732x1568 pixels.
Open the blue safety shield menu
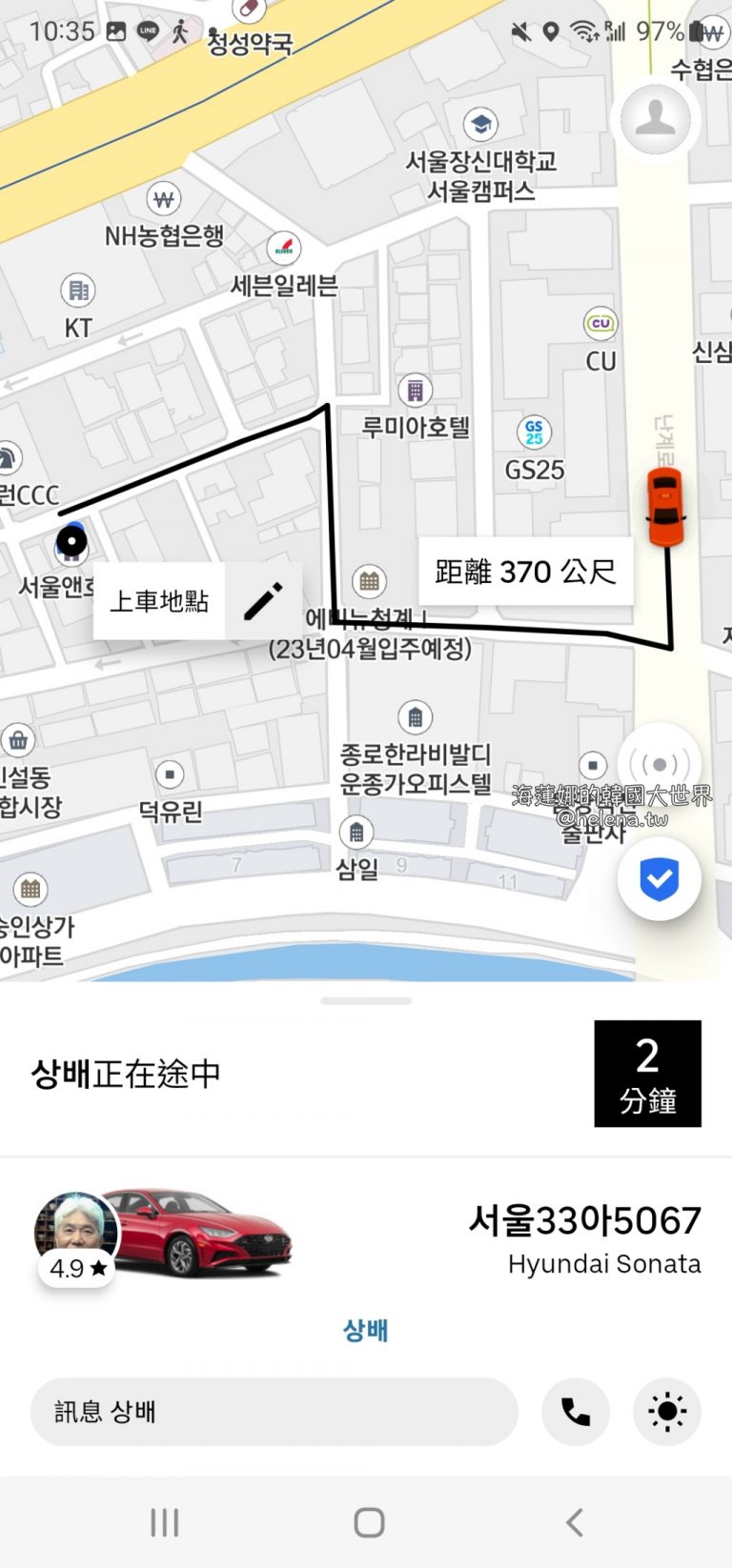point(659,880)
